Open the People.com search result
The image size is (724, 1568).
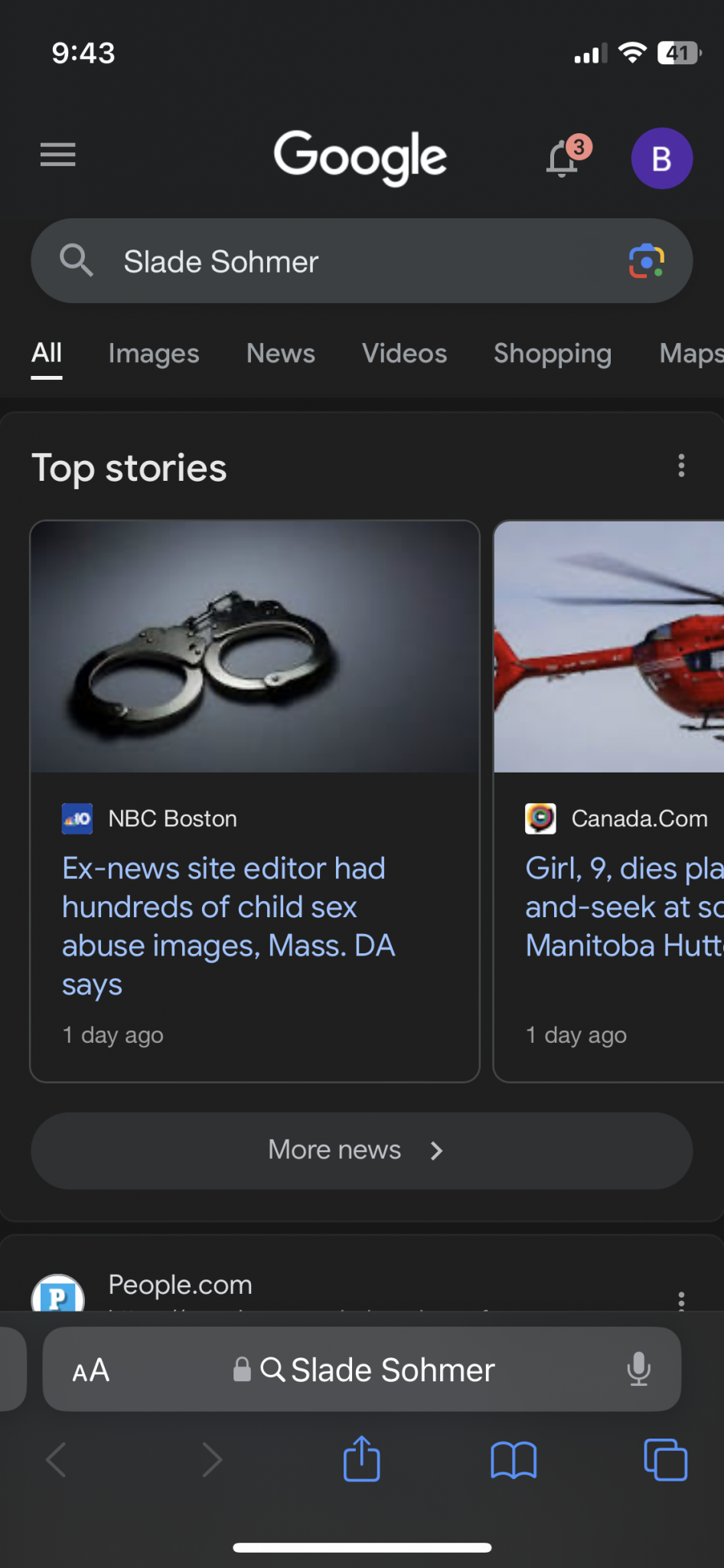coord(181,1285)
